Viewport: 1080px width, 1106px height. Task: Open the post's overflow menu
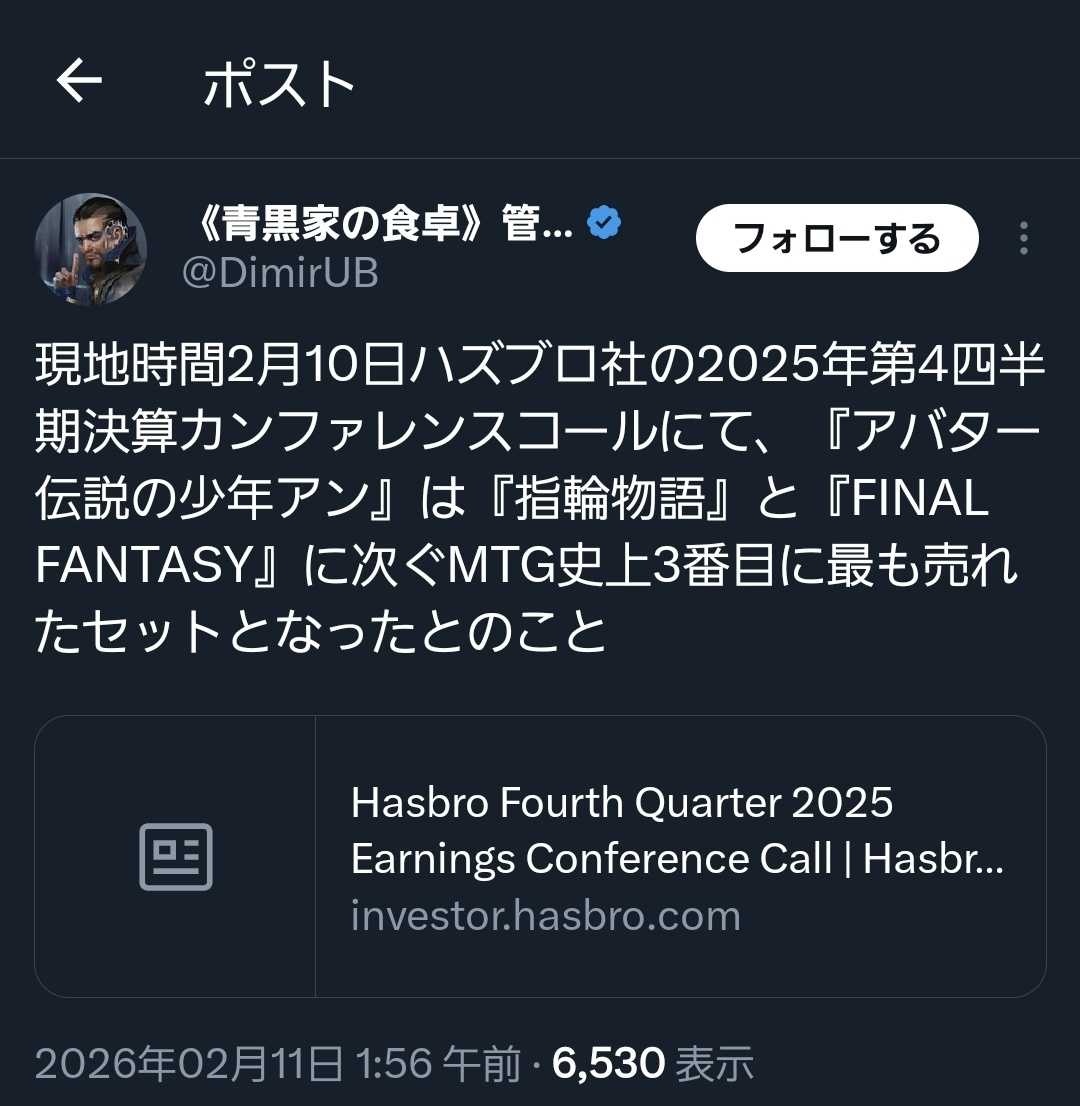[x=1023, y=238]
